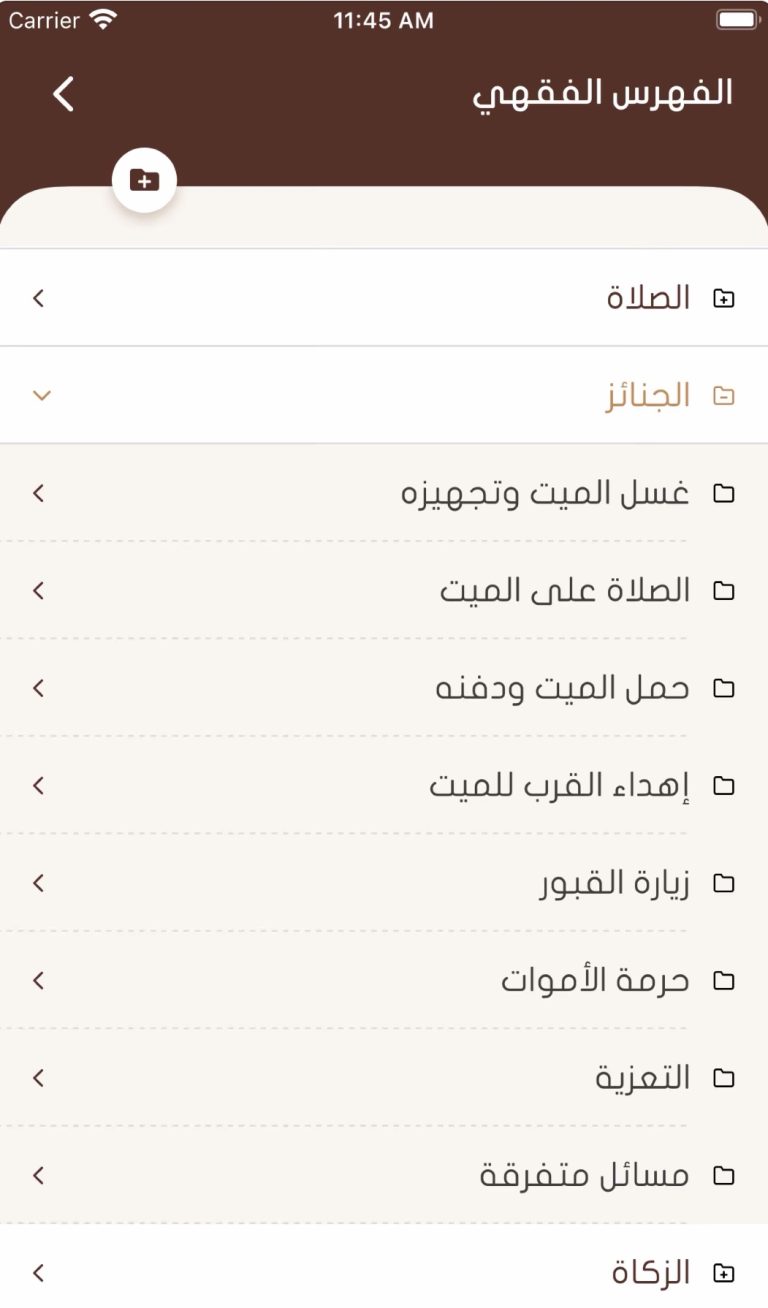The width and height of the screenshot is (768, 1308).
Task: Open غسل الميت وتجهيزه
Action: (x=545, y=493)
